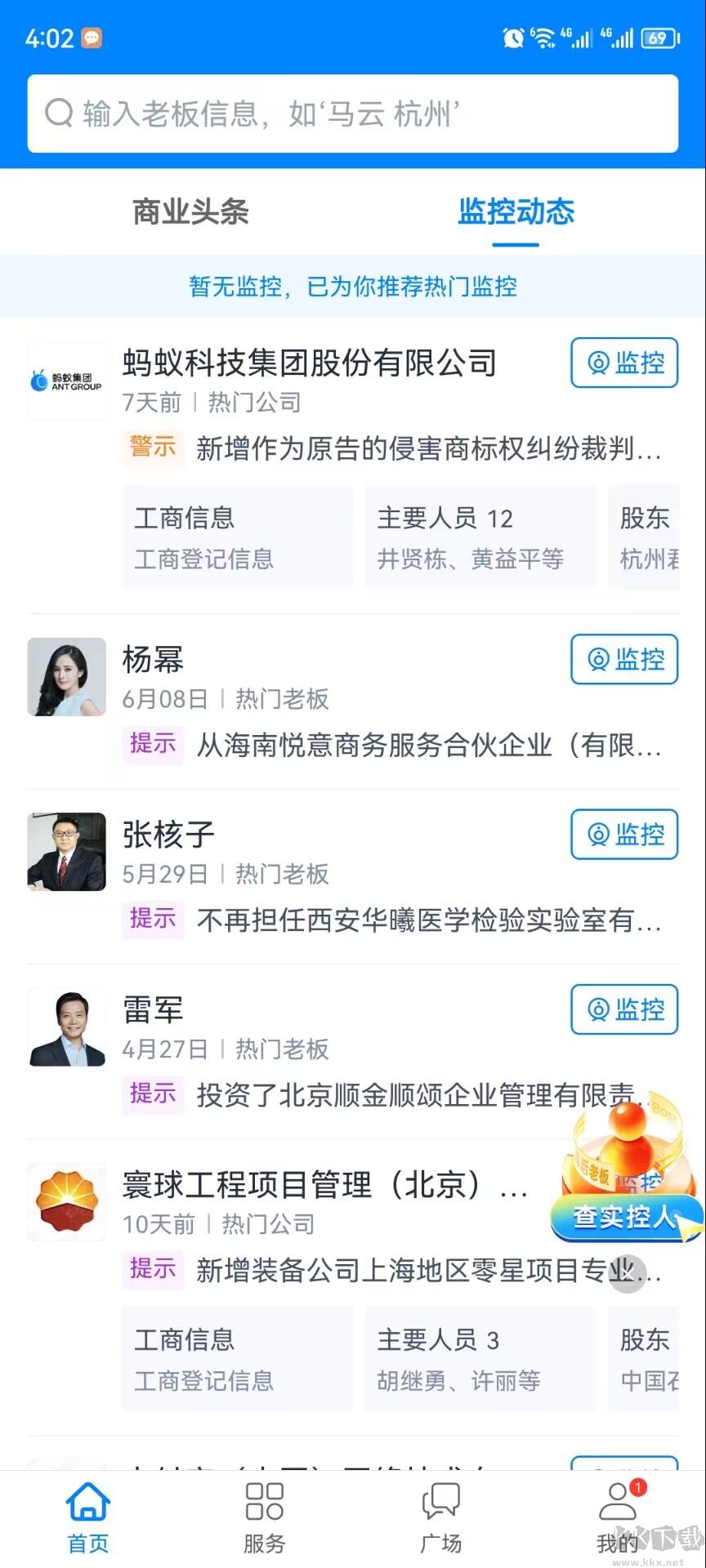Expand 主要人员 12 card for Ant Group
Screen dimensions: 706x1568
(x=480, y=537)
